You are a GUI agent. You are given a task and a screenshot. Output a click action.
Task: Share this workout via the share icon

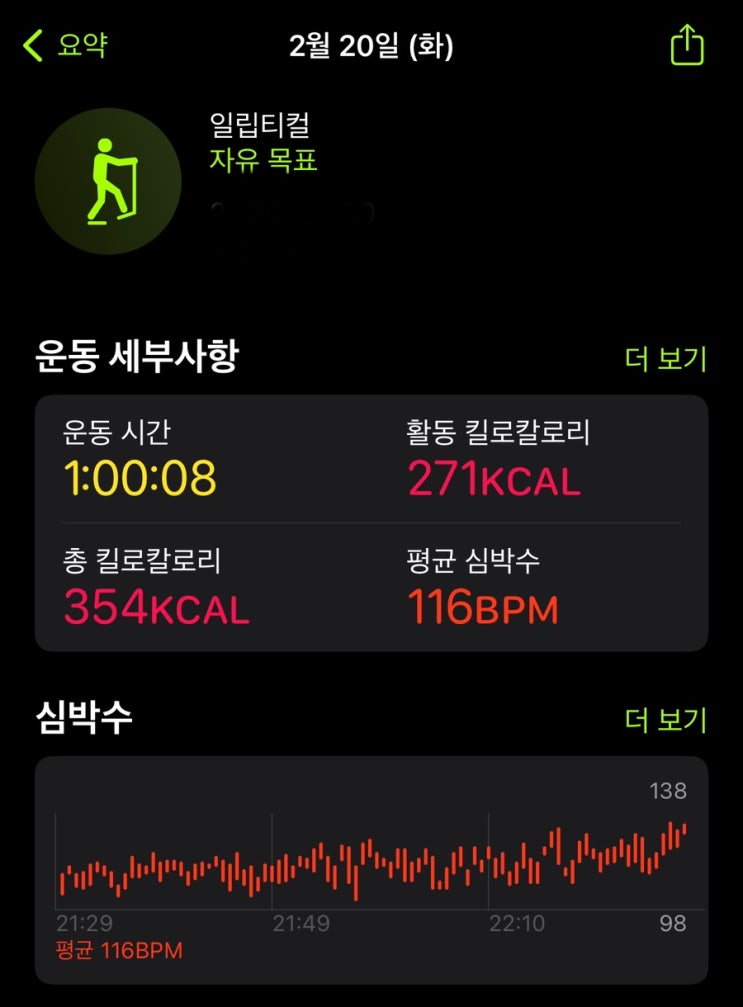pyautogui.click(x=686, y=45)
